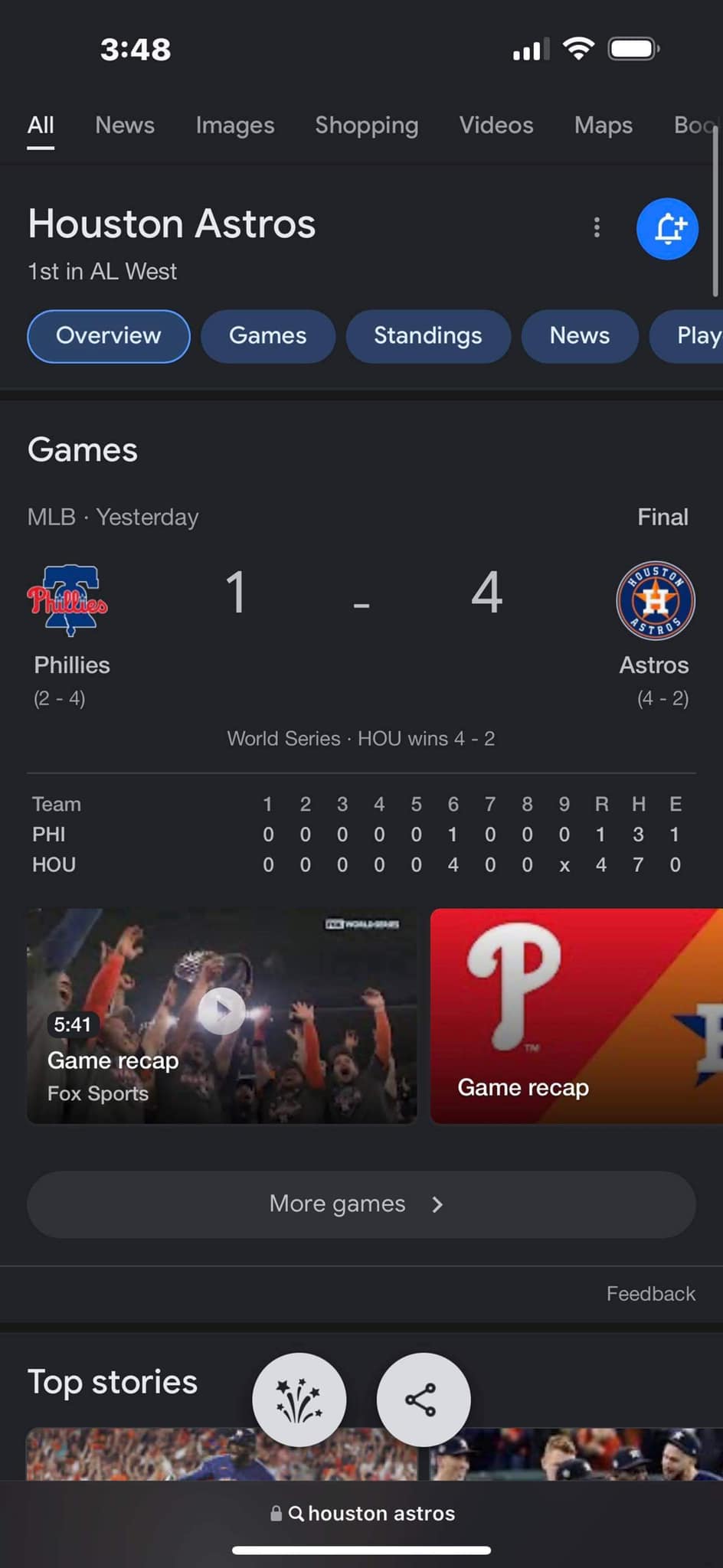
Task: Tap the houston astros address bar
Action: (362, 1514)
